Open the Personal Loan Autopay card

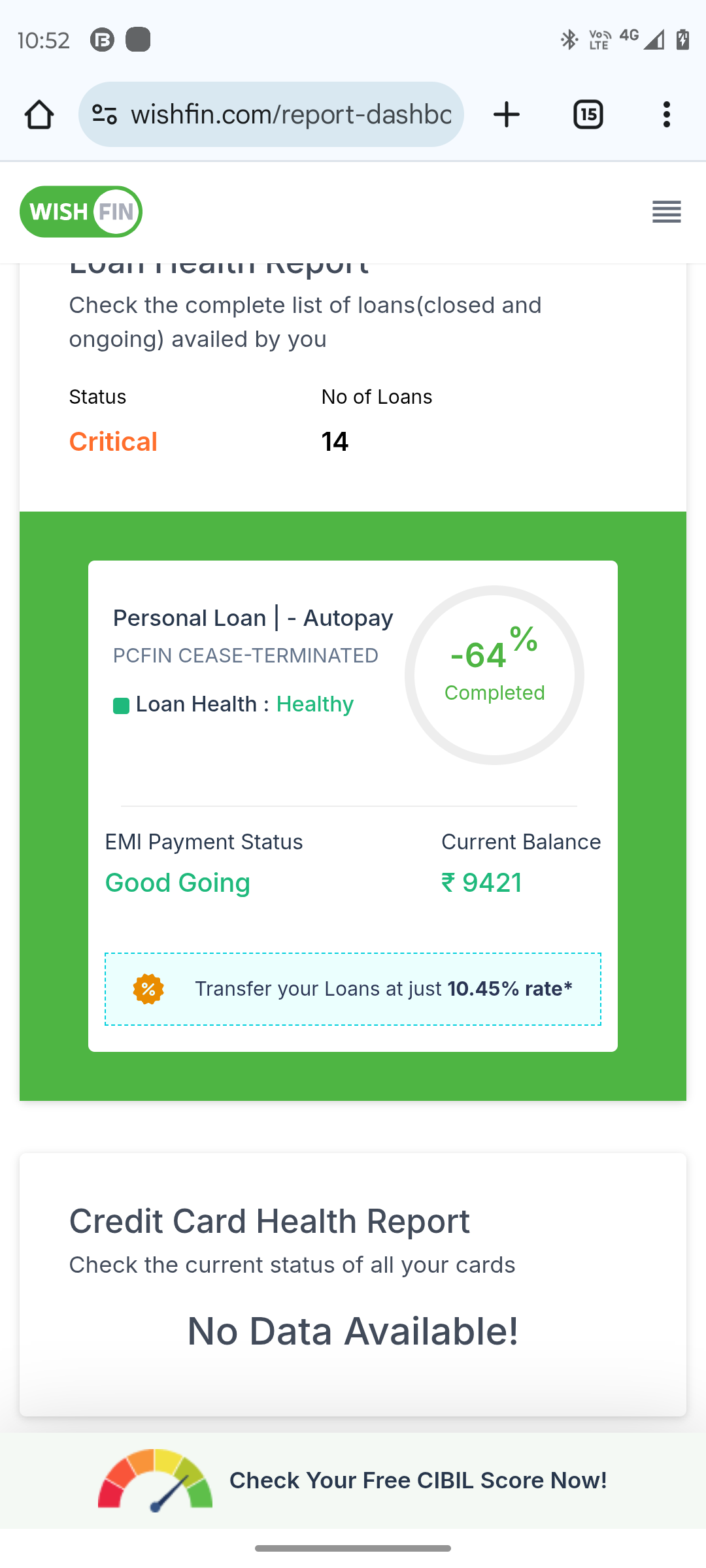point(253,618)
